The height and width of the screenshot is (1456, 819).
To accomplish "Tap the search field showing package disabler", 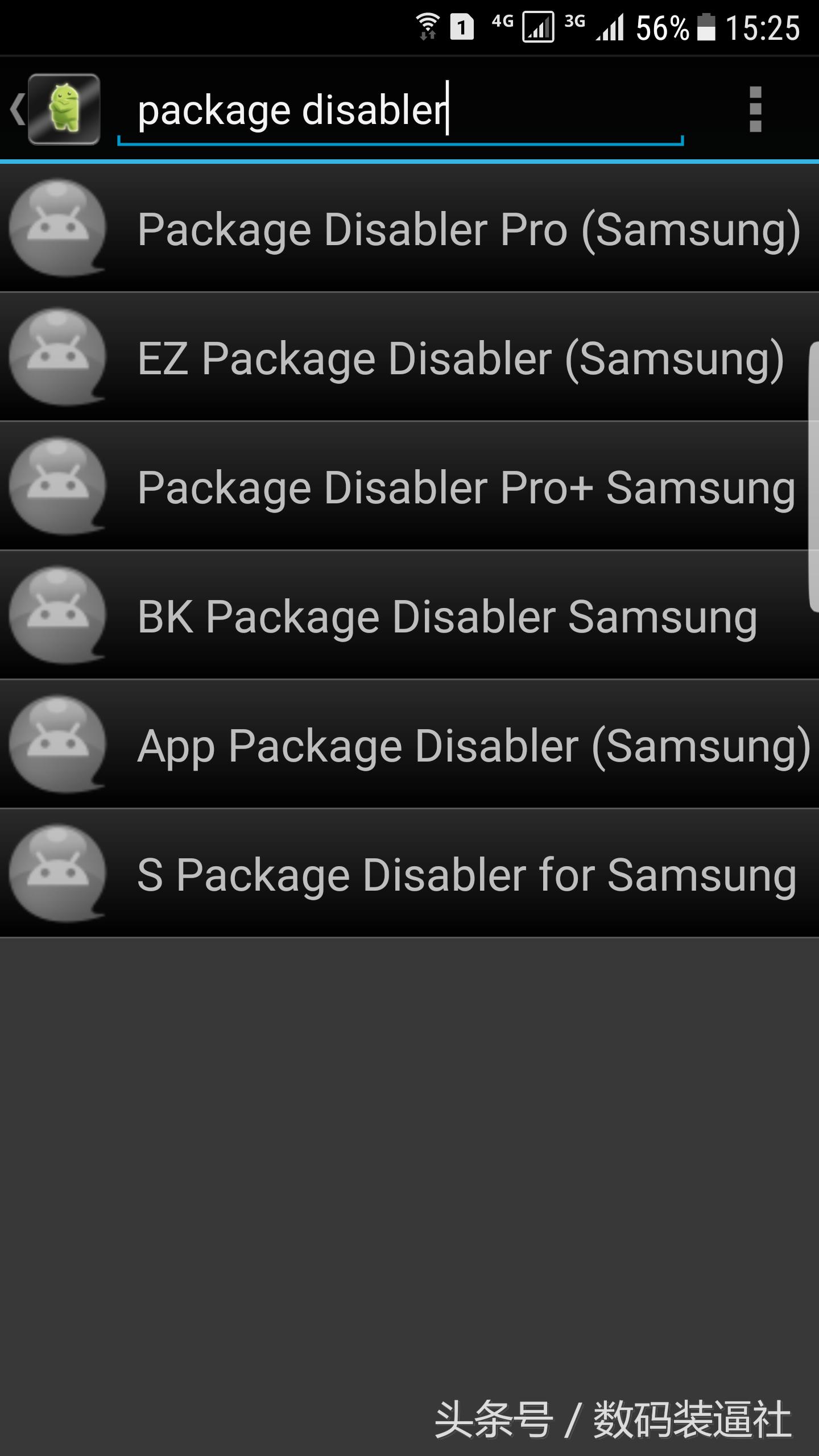I will (398, 111).
